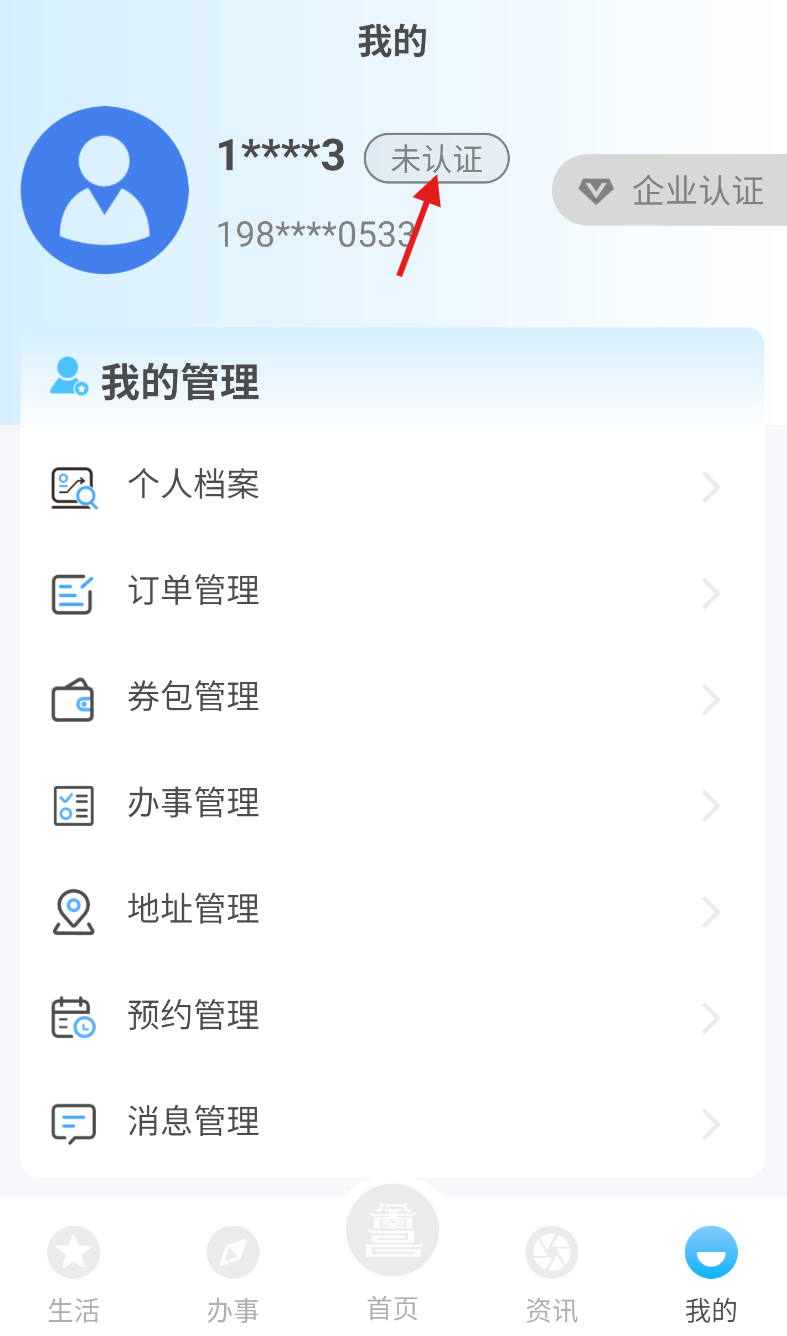Switch to the 资讯 news tab
This screenshot has height=1336, width=787.
[552, 1272]
